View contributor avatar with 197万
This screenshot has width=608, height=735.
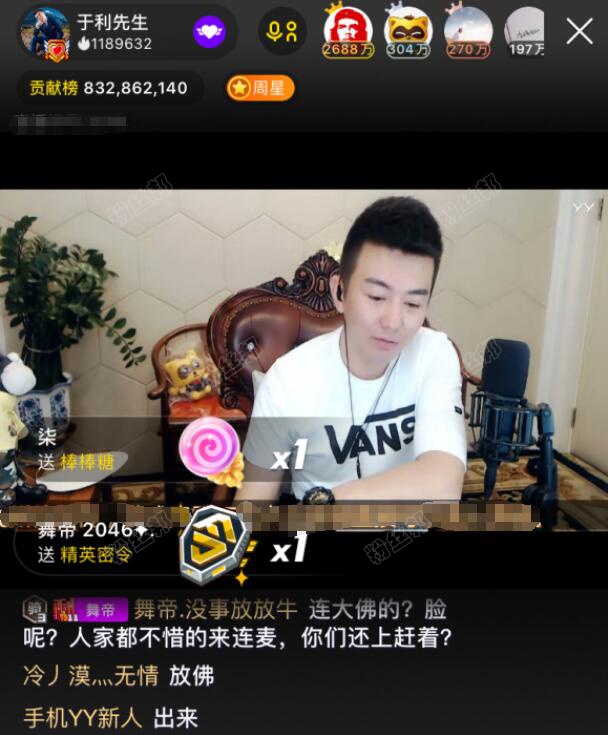pyautogui.click(x=525, y=30)
